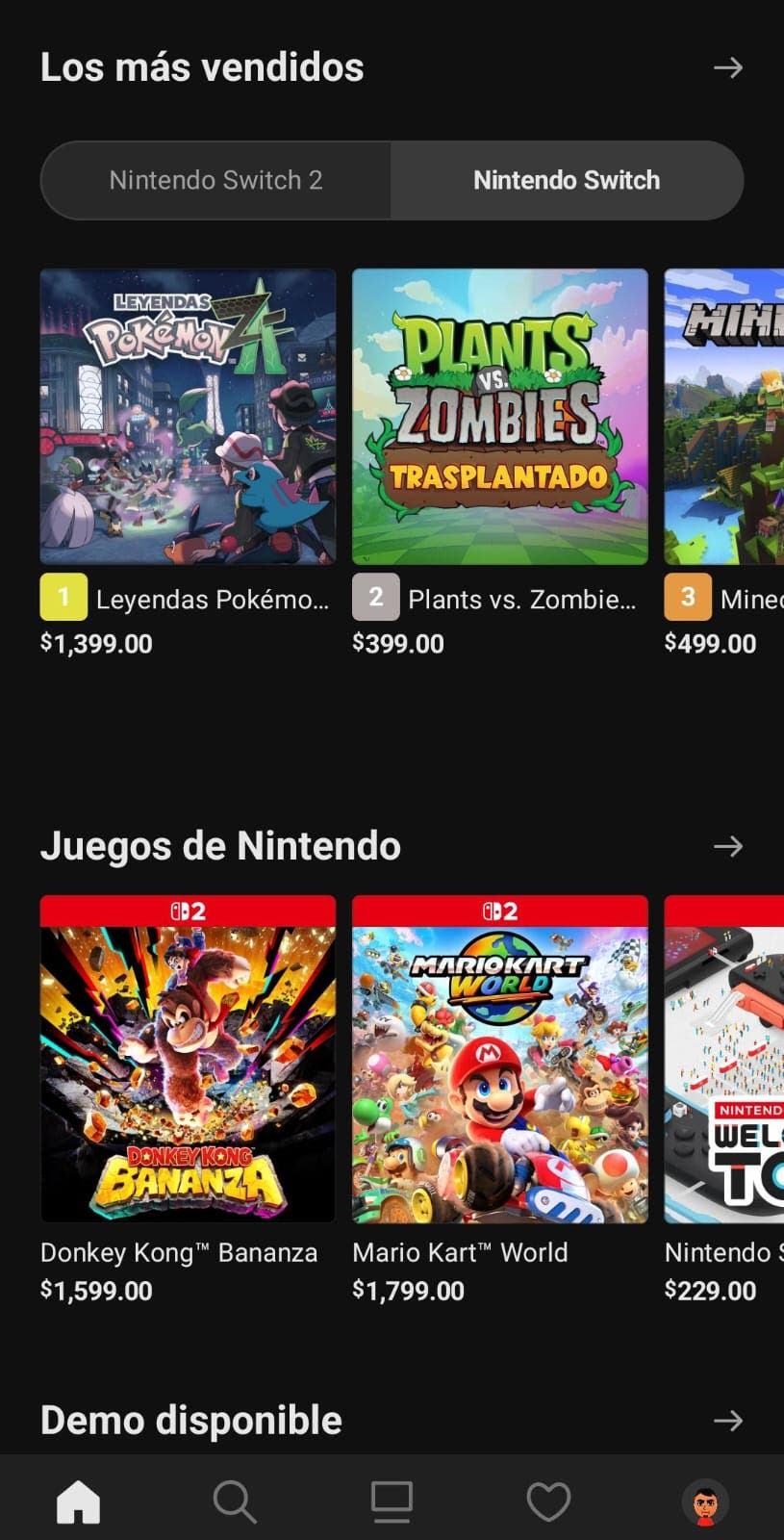Viewport: 784px width, 1540px height.
Task: Open the Los más vendidos section header
Action: pos(201,67)
